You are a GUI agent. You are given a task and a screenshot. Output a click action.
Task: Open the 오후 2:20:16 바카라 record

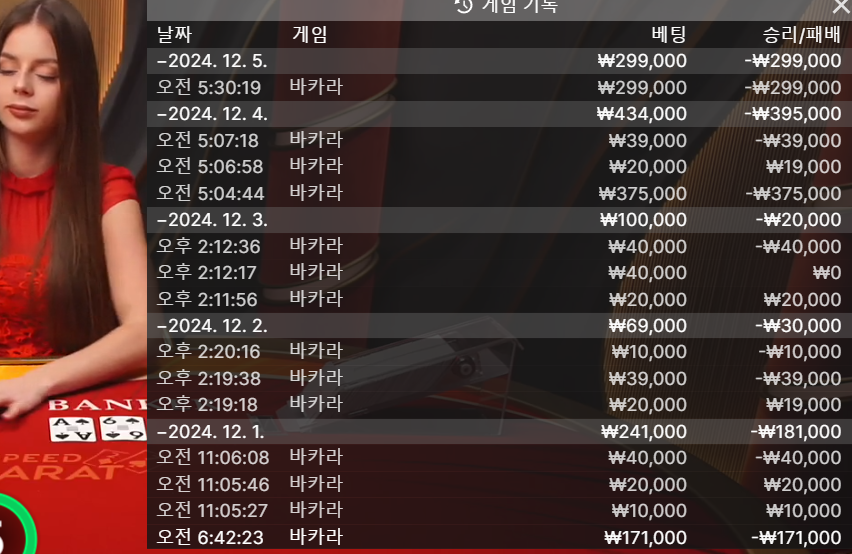click(499, 352)
